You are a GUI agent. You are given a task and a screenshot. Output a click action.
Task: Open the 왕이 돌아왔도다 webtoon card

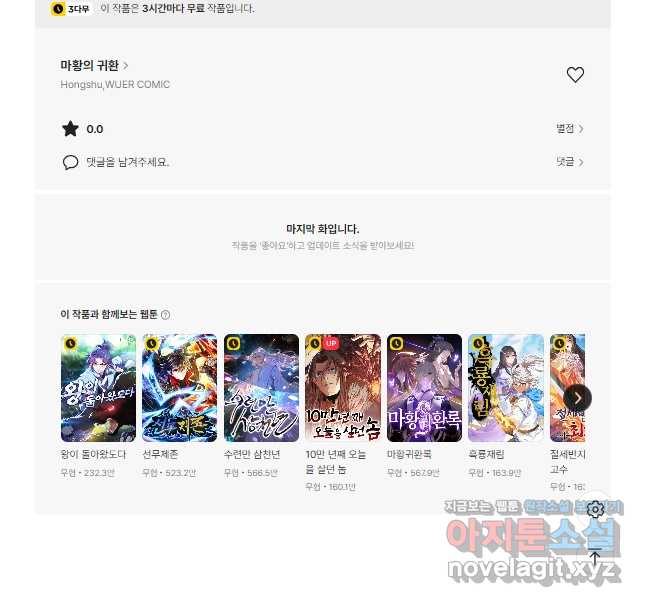pos(98,388)
